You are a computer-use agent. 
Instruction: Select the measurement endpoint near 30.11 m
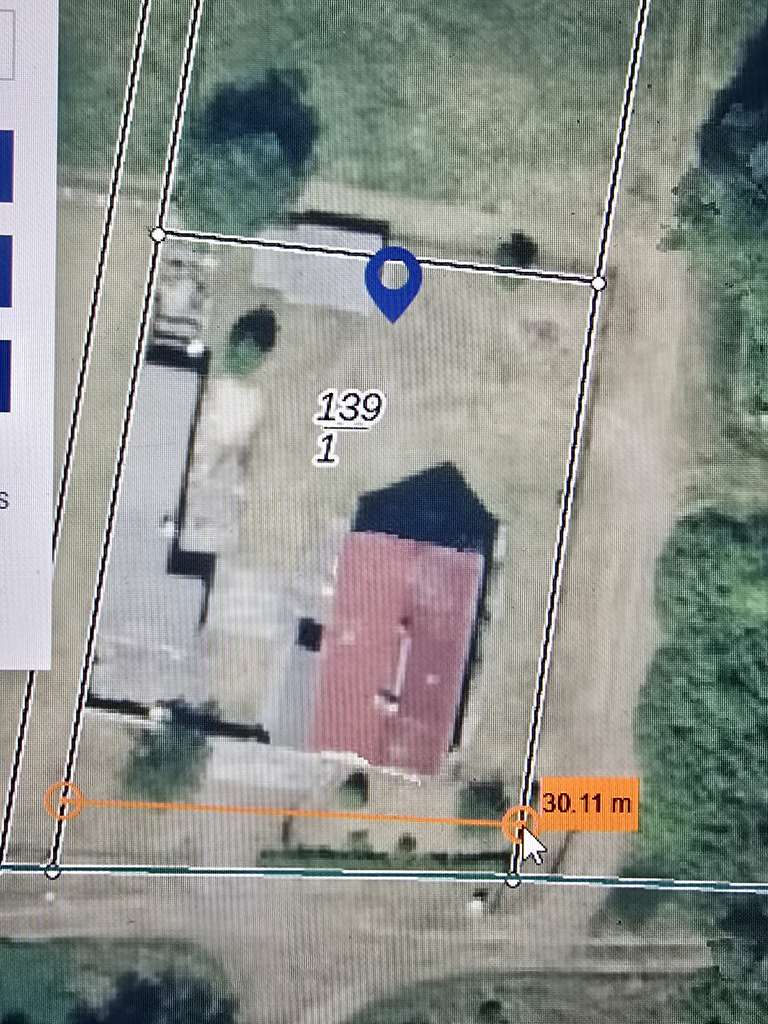click(x=519, y=825)
